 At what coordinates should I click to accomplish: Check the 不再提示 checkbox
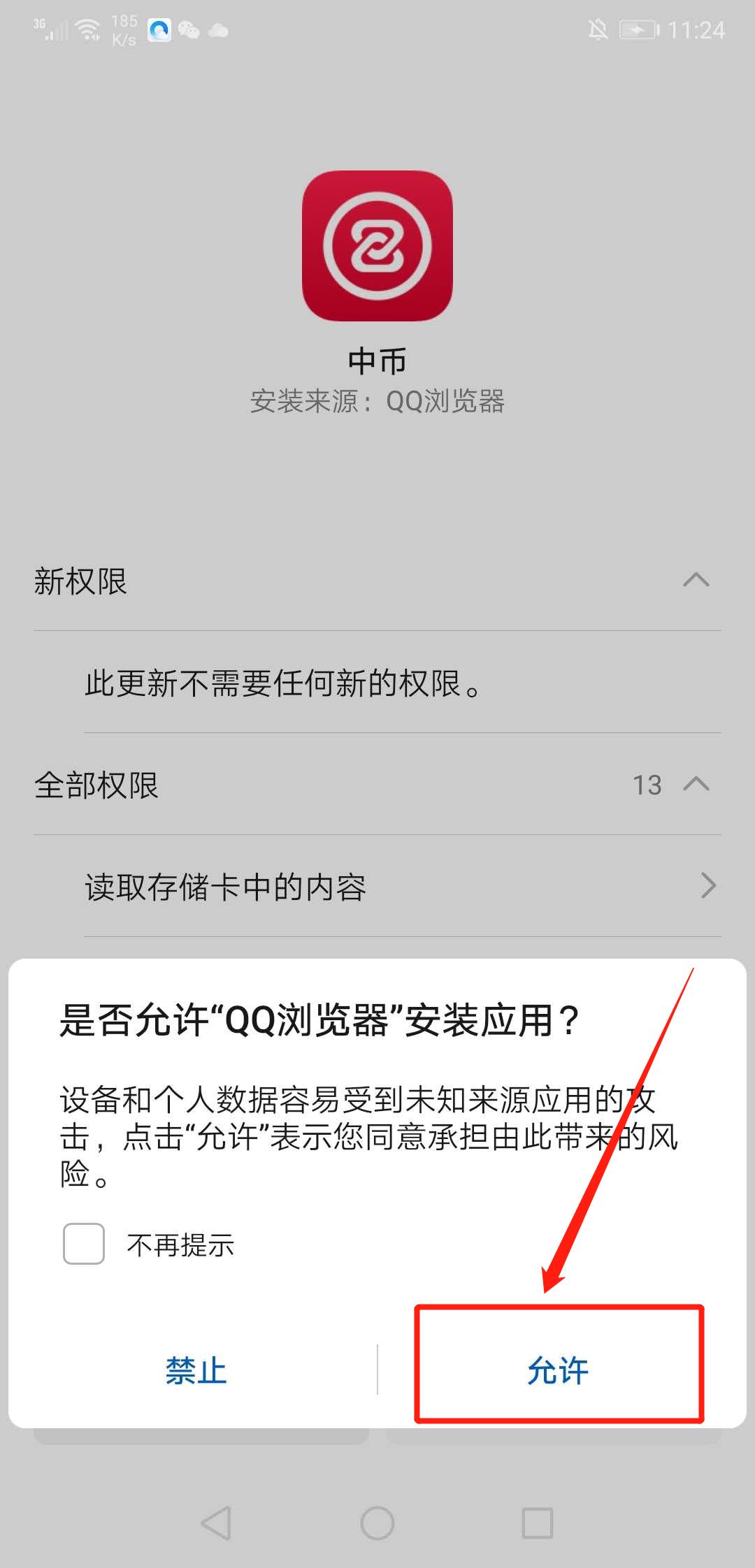(84, 1244)
